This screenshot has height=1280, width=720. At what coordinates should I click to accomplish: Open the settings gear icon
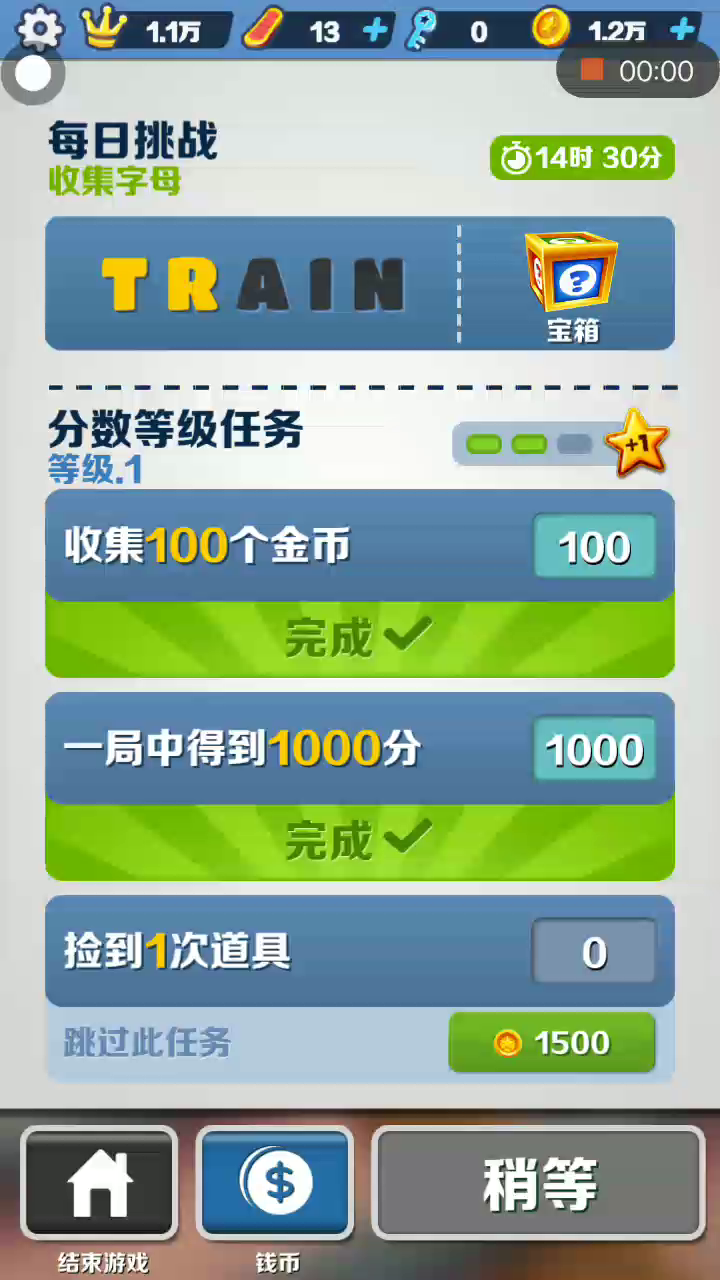point(40,28)
